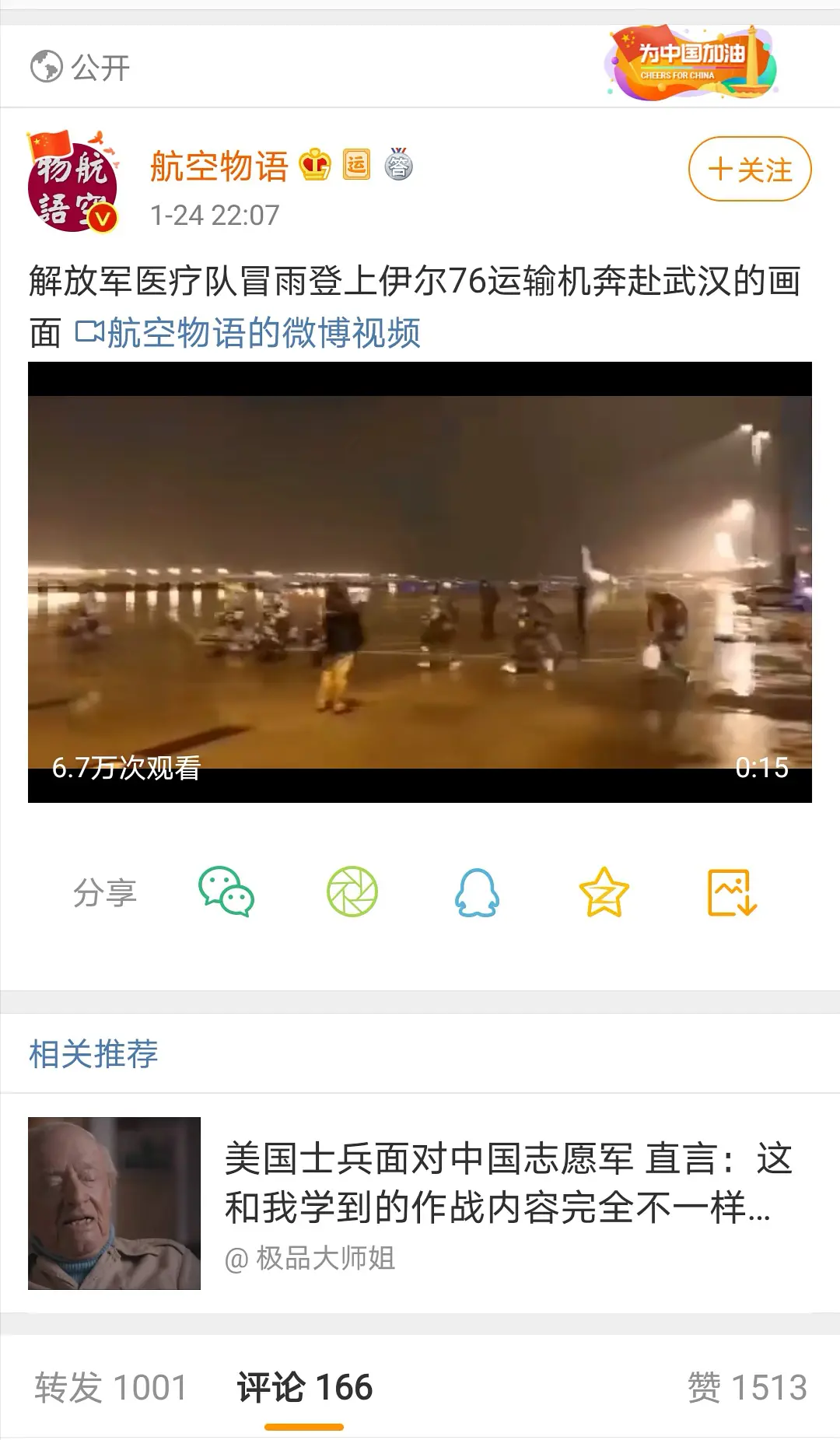Open recommended video from 极品大师姐

(420, 1204)
